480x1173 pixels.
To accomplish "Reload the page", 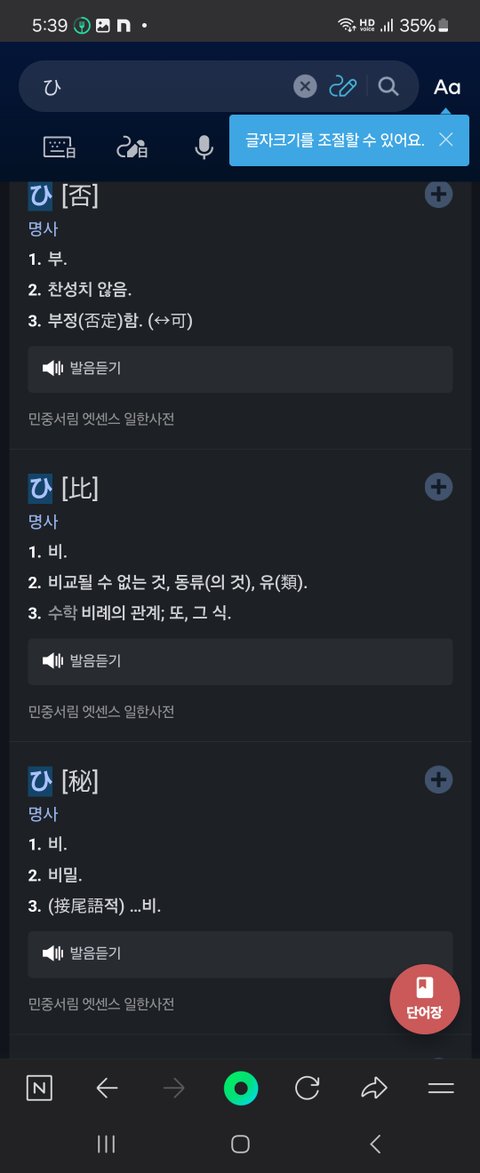I will click(x=307, y=1088).
